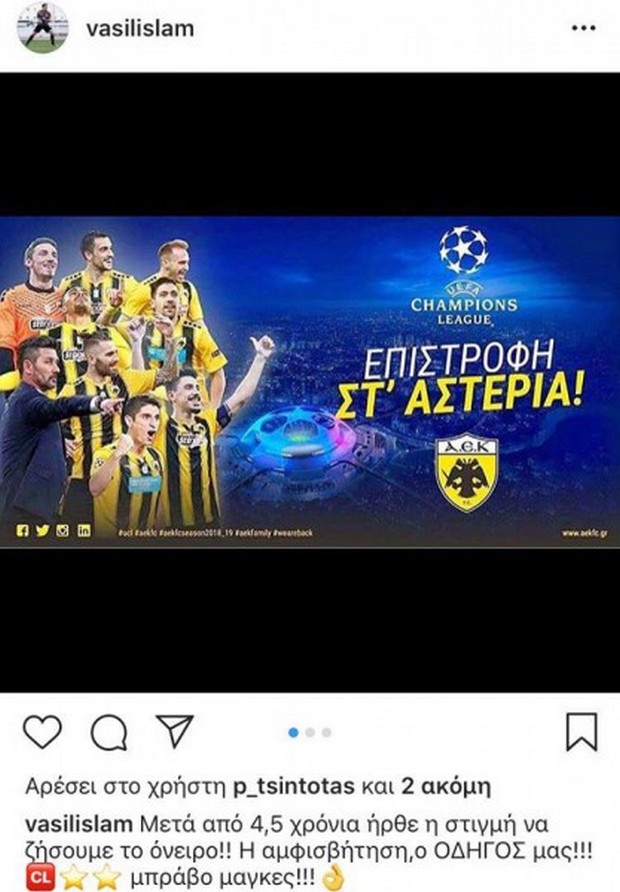Open vasilislam's profile picture
This screenshot has width=620, height=892.
coord(42,28)
